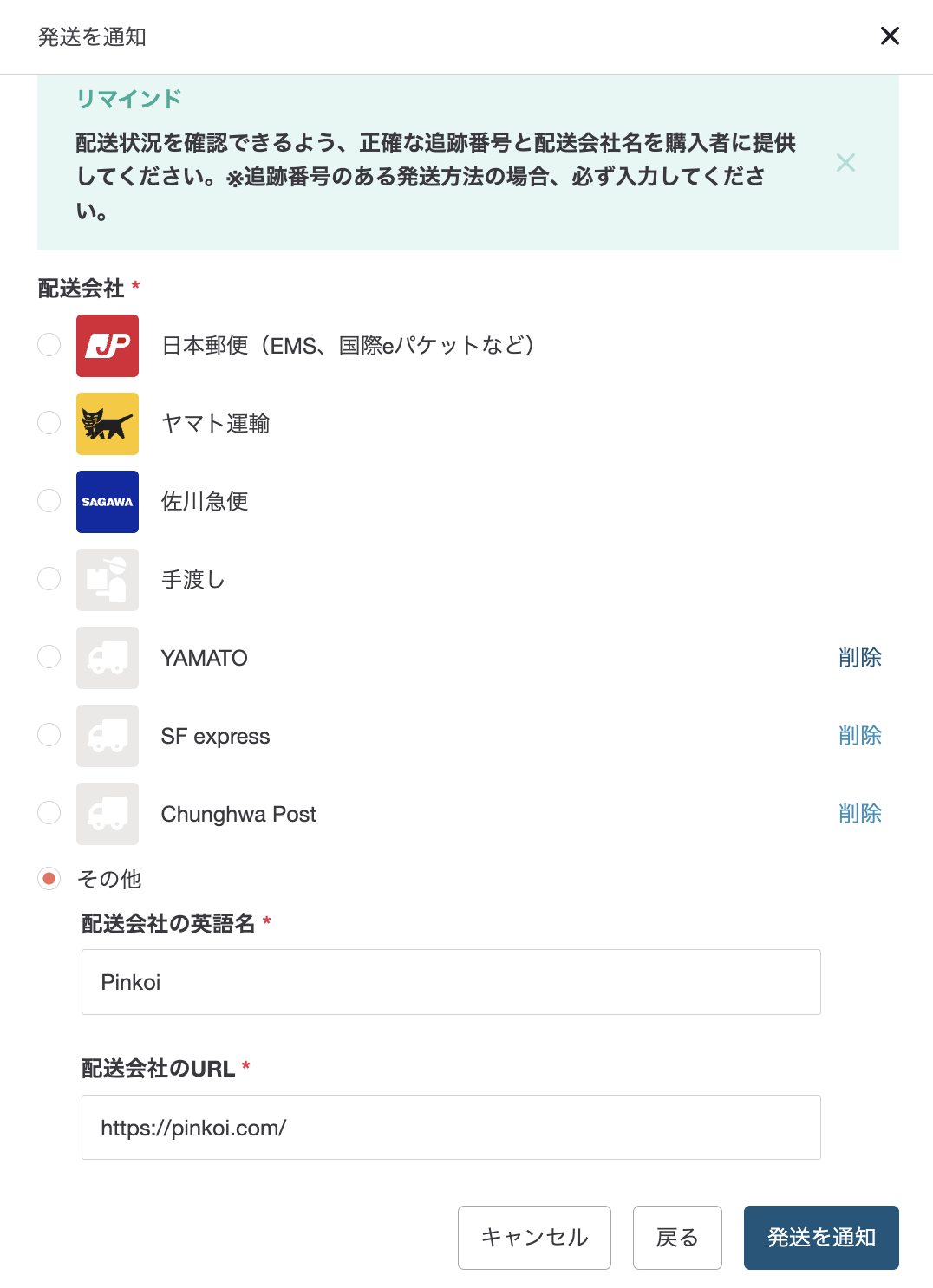Select 佐川急便 as carrier

tap(49, 501)
